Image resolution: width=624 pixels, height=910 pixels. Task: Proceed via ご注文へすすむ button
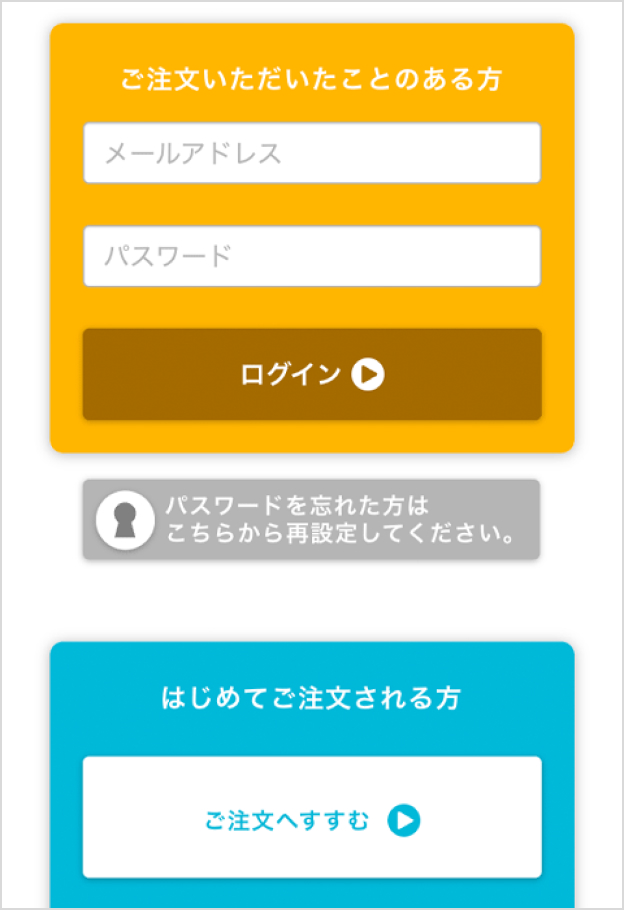pos(312,820)
